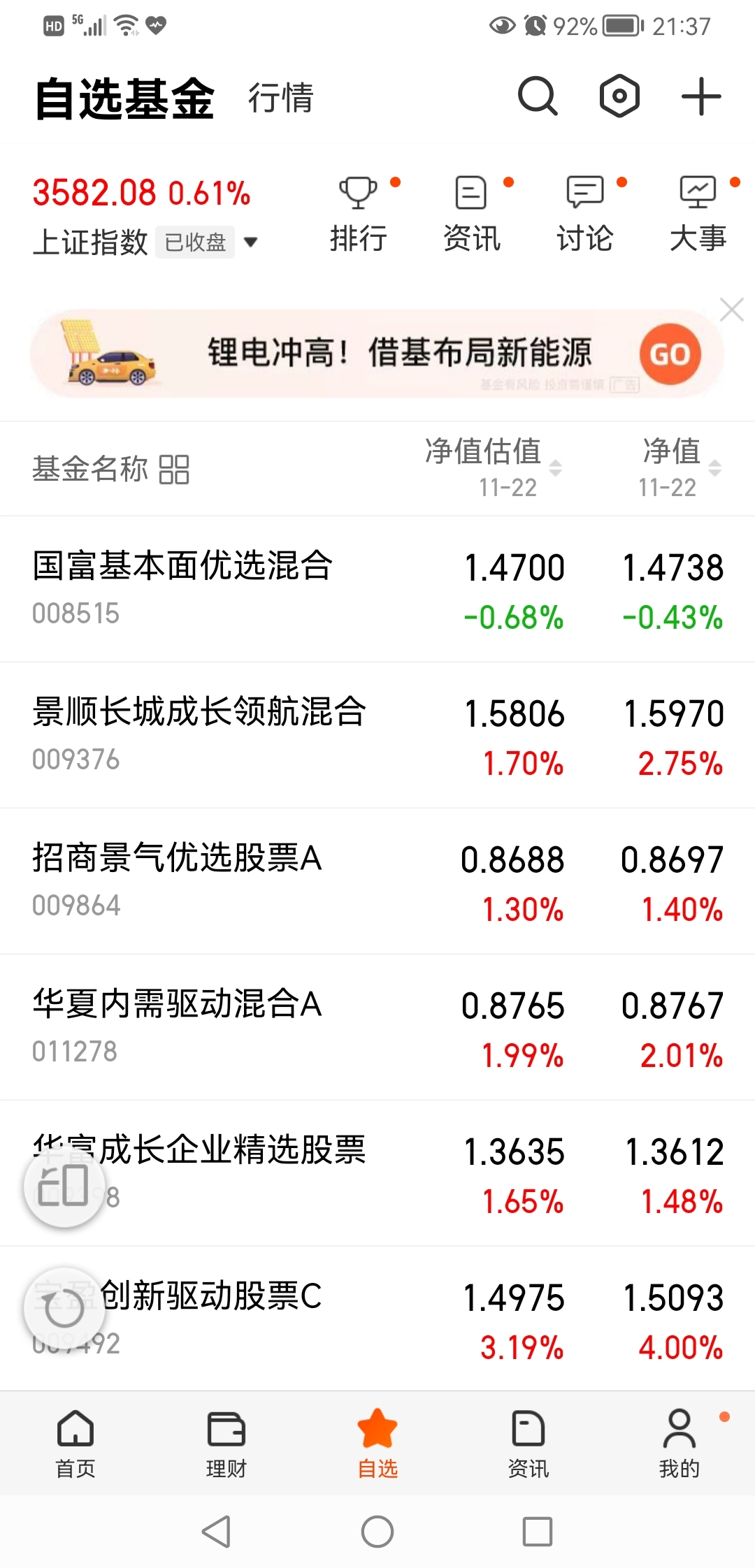Expand the Shanghai index detail via triangle
Viewport: 755px width, 1568px height.
(x=252, y=242)
